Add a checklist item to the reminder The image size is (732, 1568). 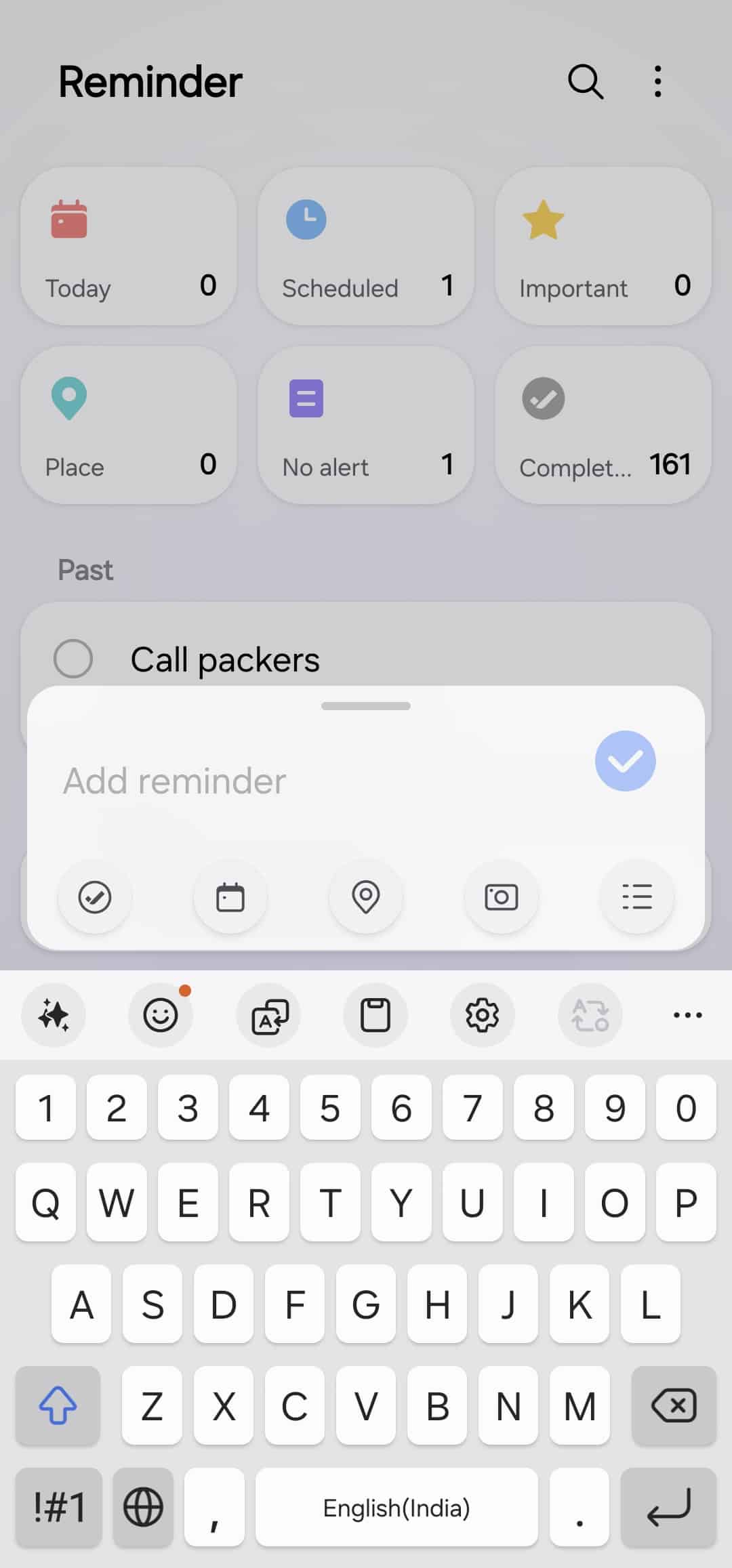[x=95, y=897]
